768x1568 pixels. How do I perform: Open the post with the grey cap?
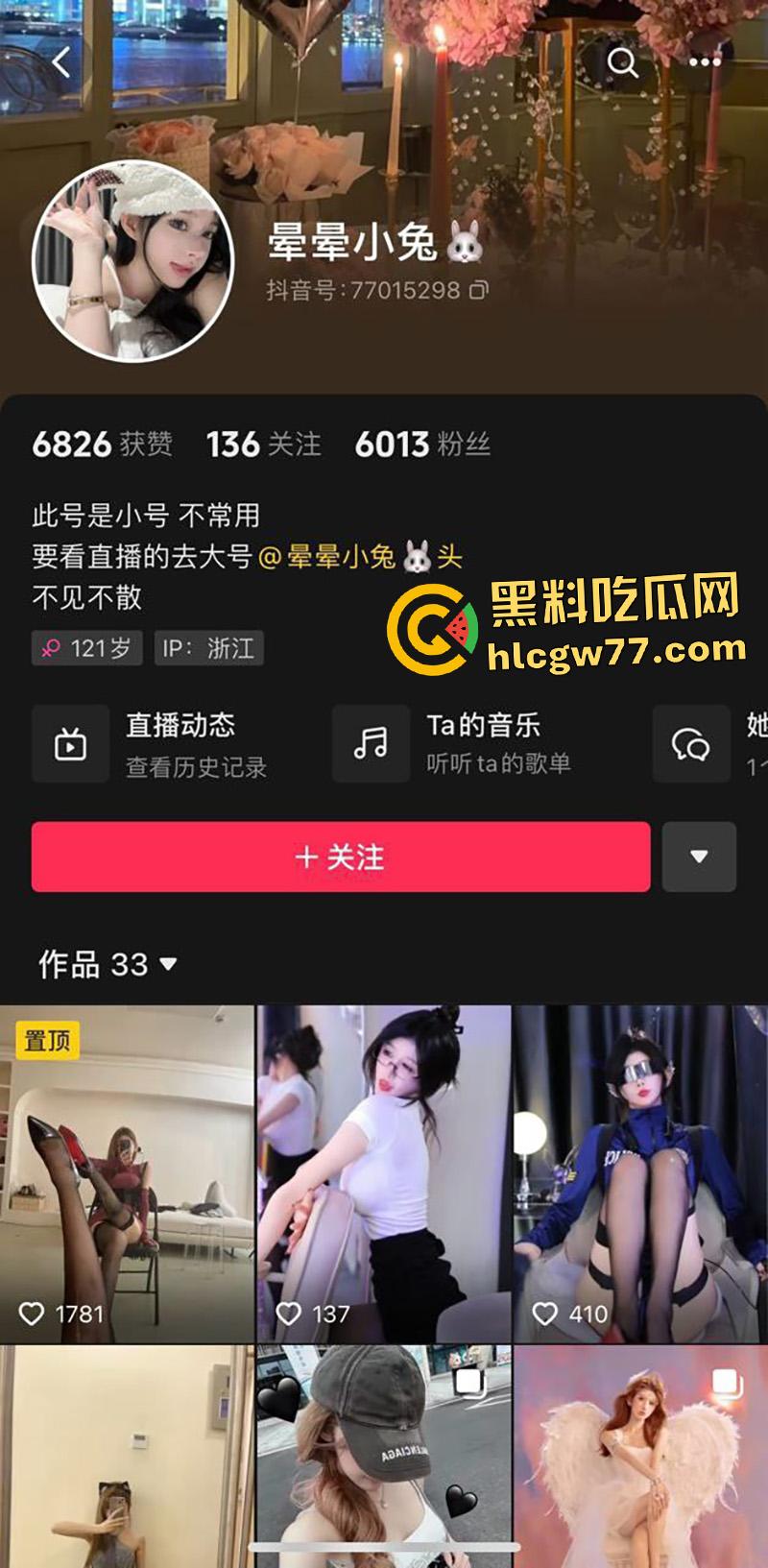[x=384, y=1455]
